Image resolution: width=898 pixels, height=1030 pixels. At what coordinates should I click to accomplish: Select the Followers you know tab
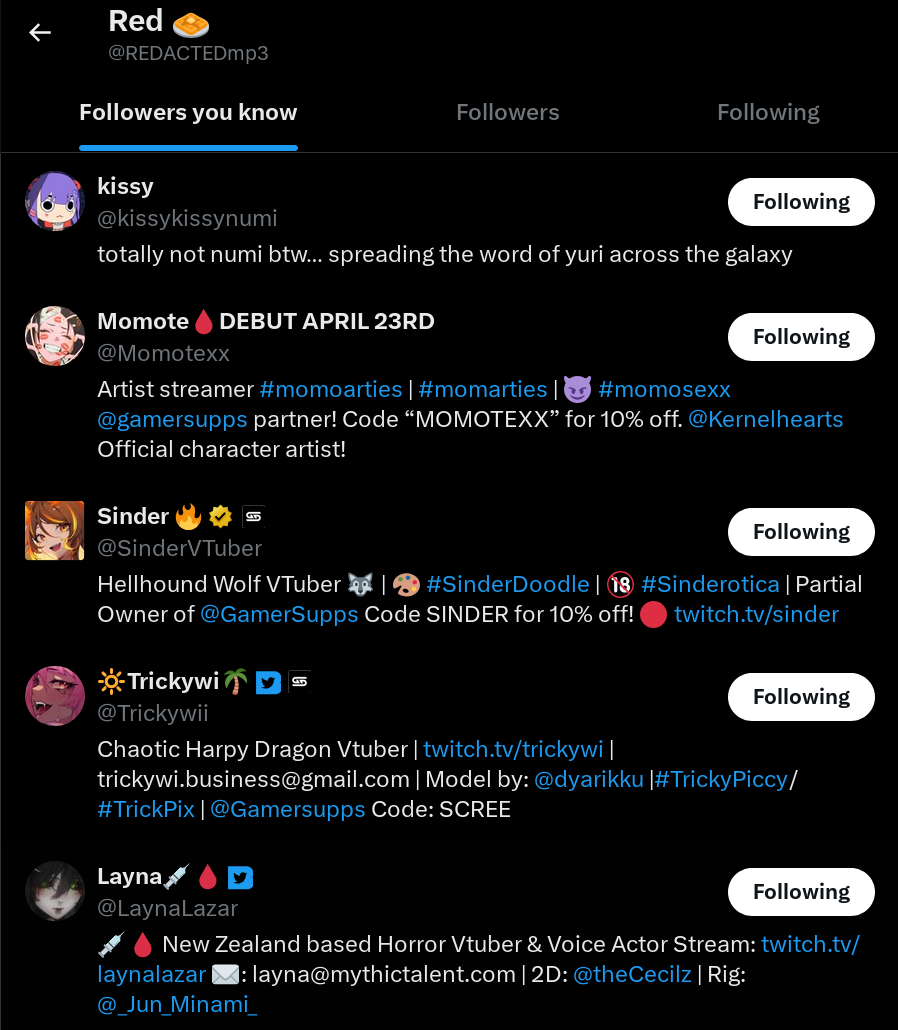coord(188,113)
